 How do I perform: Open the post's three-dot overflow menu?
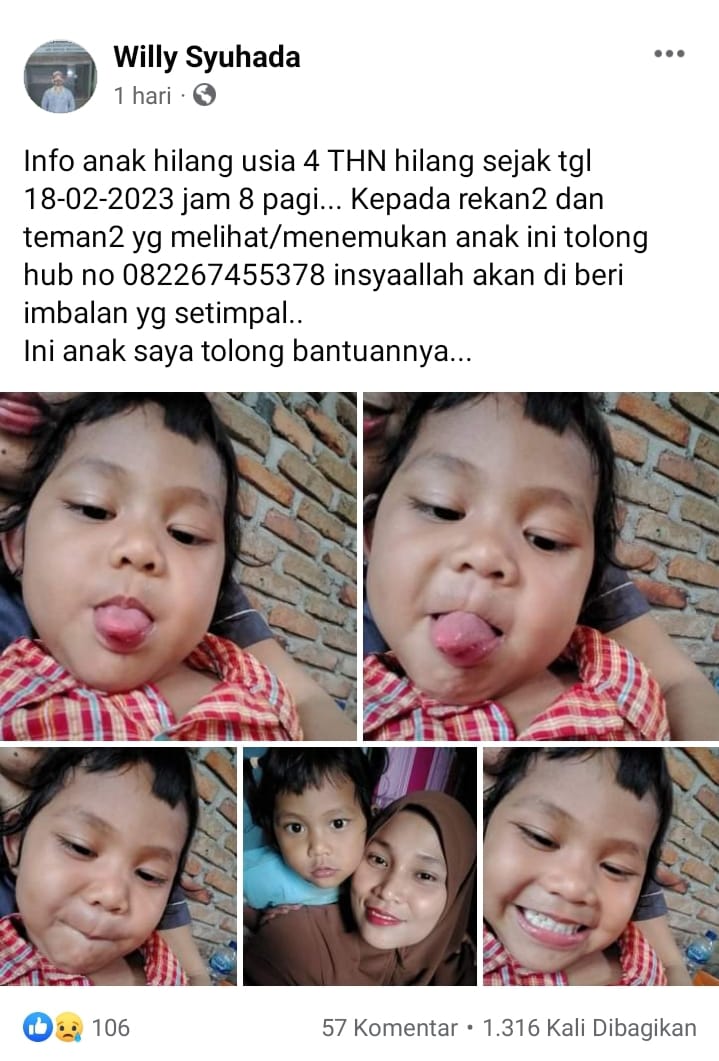pyautogui.click(x=669, y=54)
